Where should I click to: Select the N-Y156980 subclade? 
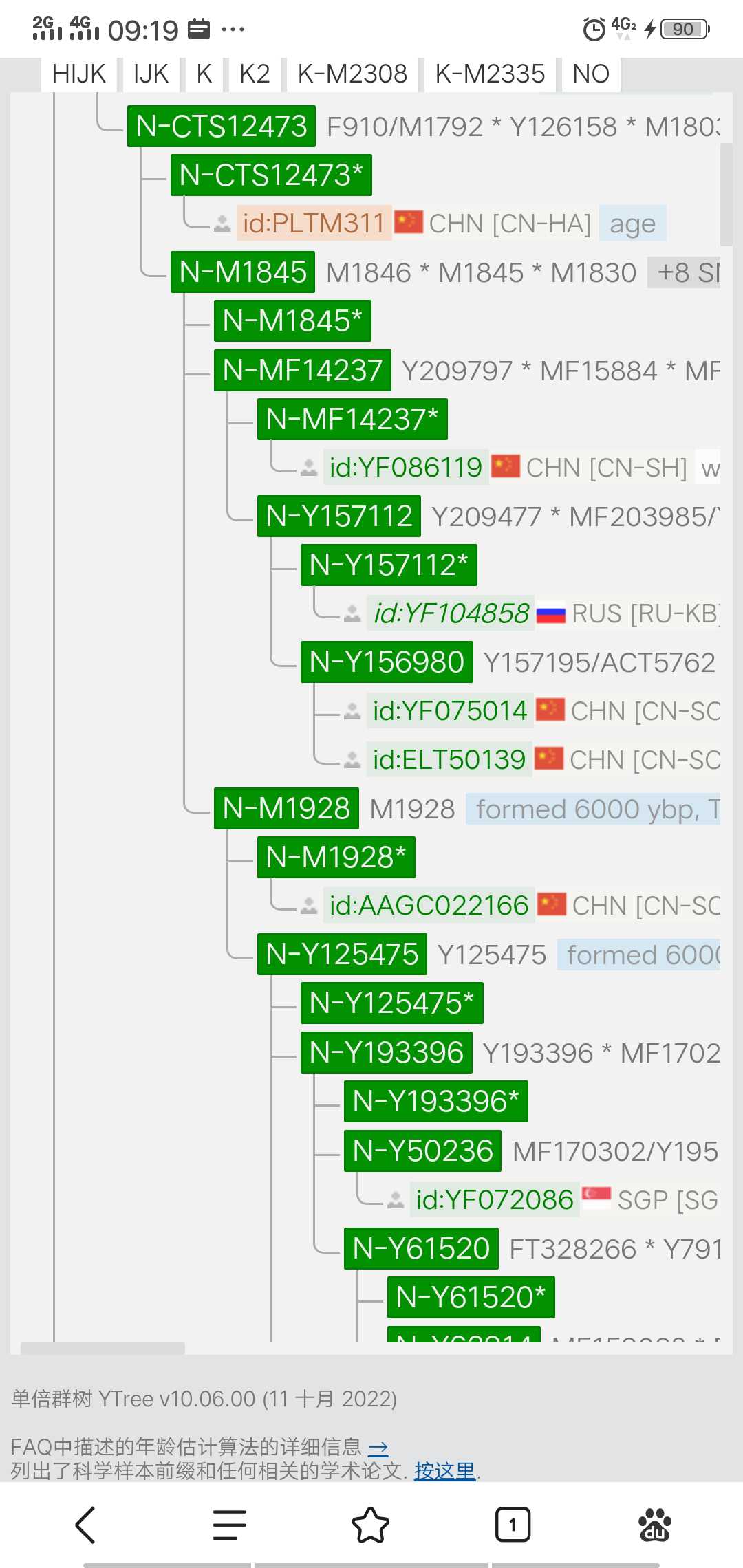pyautogui.click(x=387, y=662)
